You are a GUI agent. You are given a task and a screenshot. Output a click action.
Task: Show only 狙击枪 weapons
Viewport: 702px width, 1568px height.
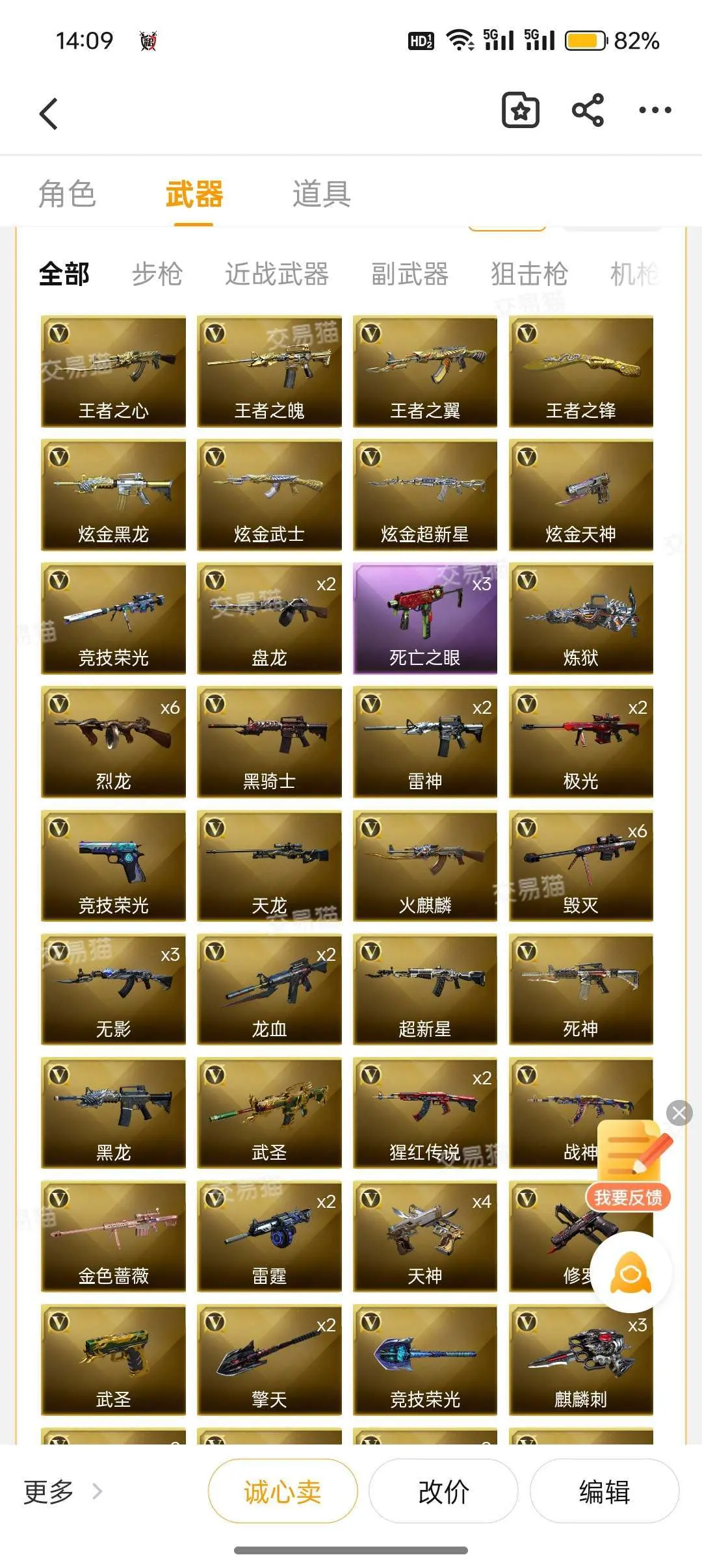click(529, 274)
